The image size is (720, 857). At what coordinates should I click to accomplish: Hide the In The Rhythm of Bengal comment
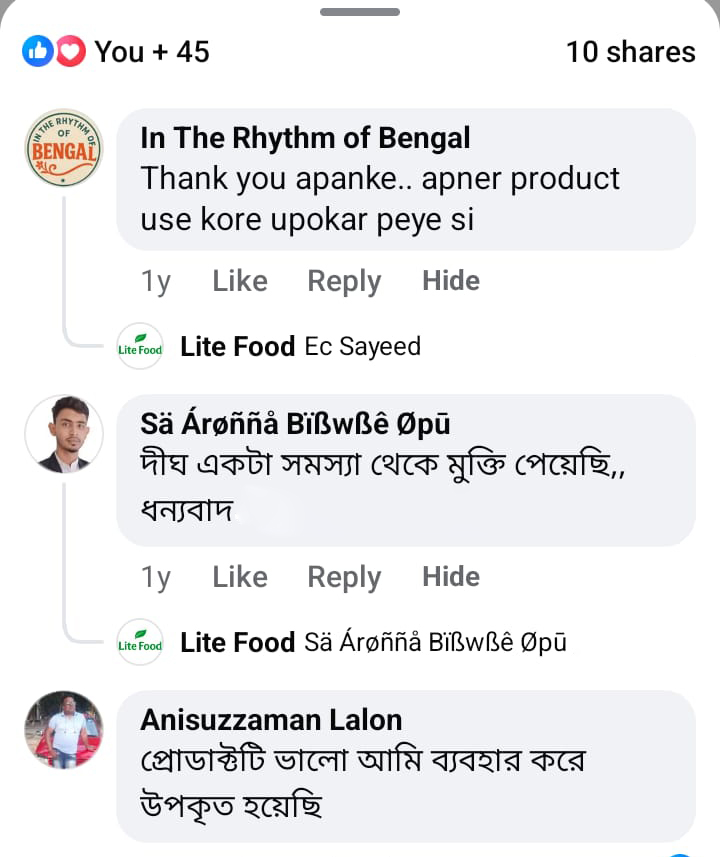coord(450,281)
